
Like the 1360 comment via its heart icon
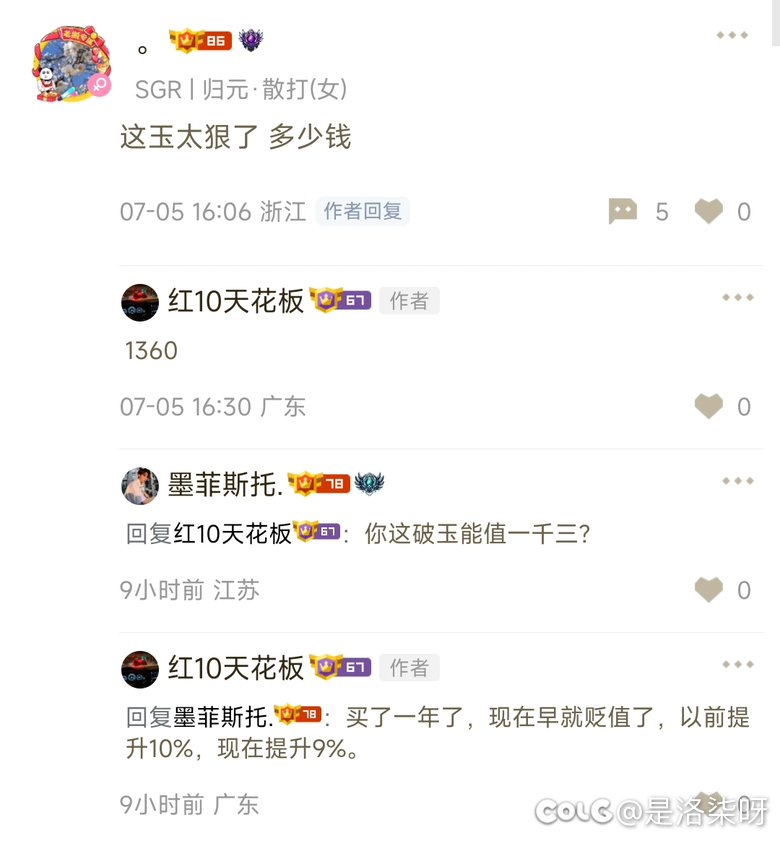[x=708, y=406]
